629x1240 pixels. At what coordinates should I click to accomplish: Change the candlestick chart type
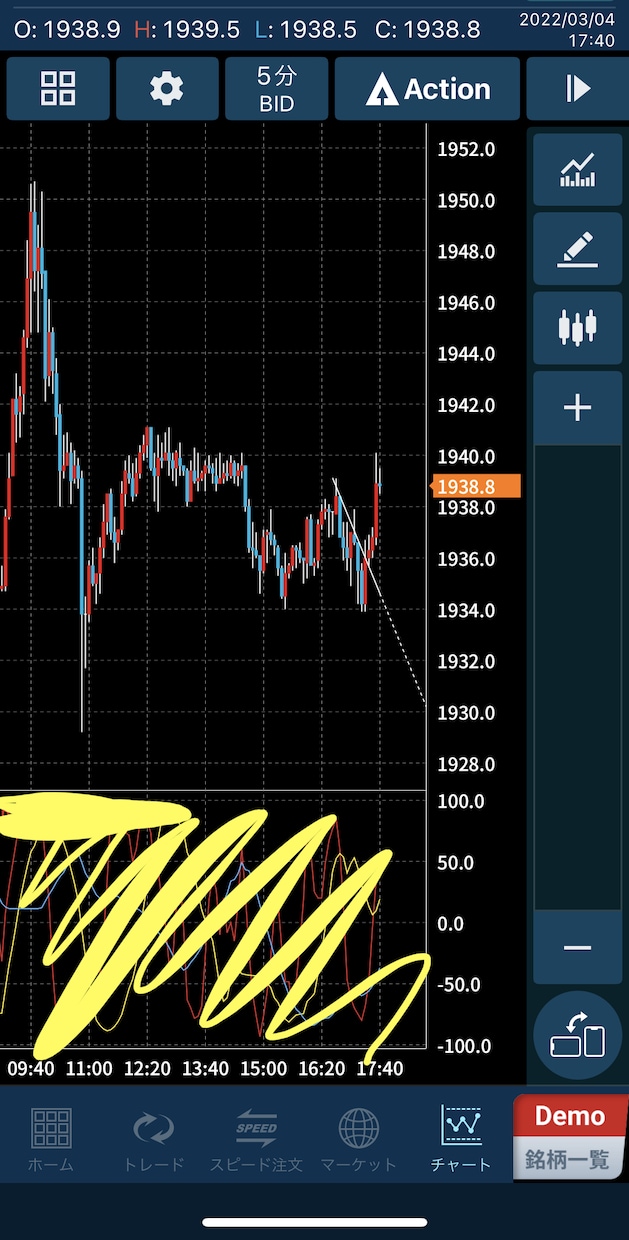coord(577,328)
